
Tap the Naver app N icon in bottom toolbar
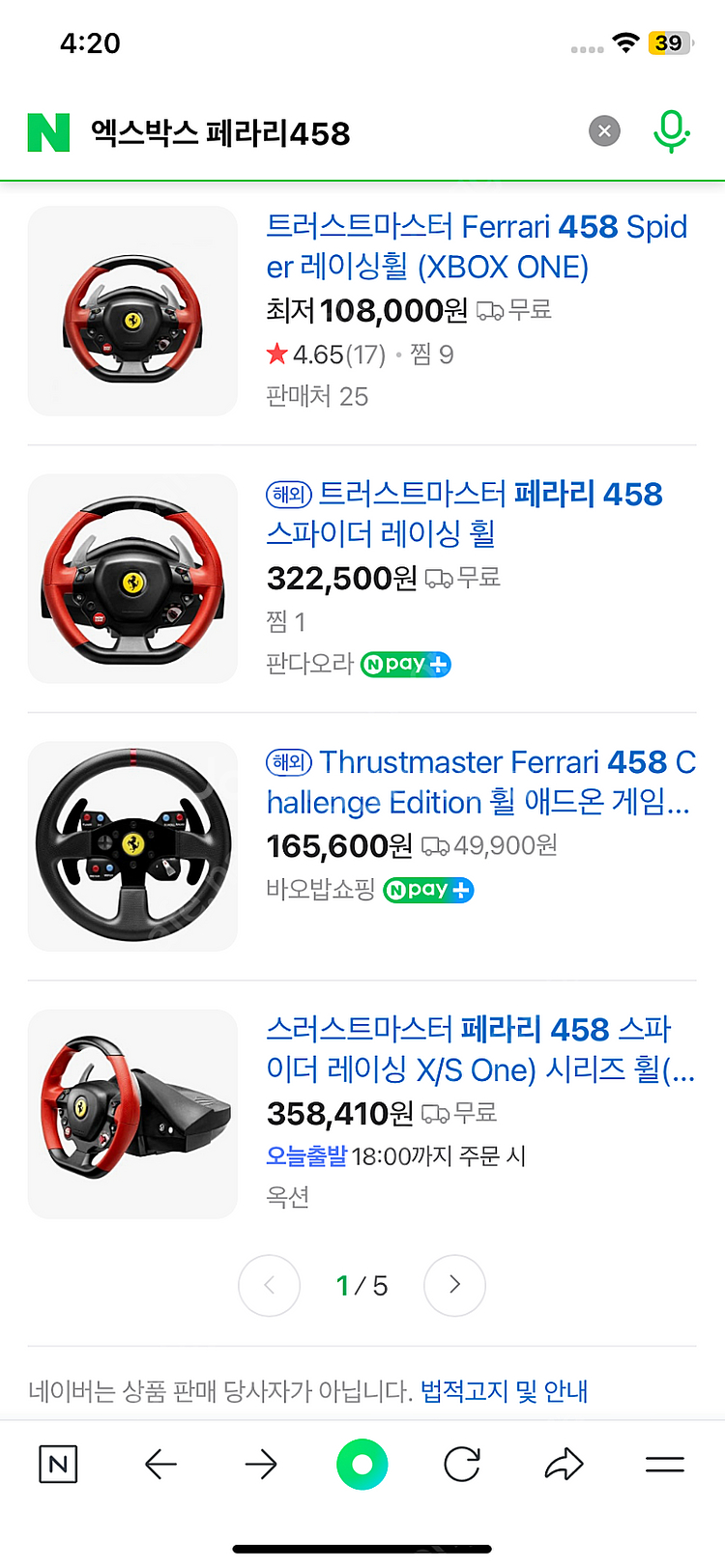[x=56, y=1464]
